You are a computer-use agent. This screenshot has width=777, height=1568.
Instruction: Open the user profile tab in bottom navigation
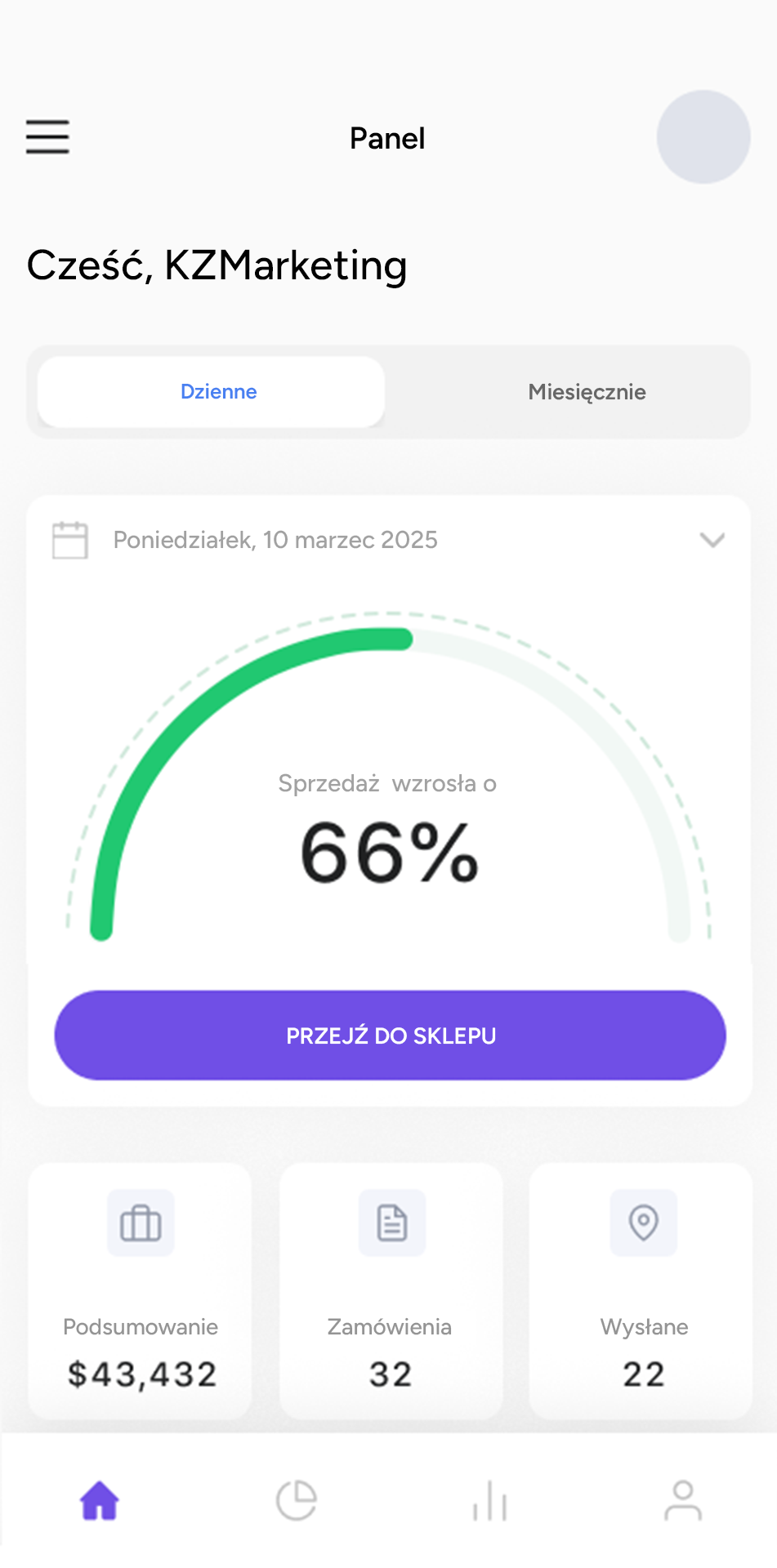682,1500
